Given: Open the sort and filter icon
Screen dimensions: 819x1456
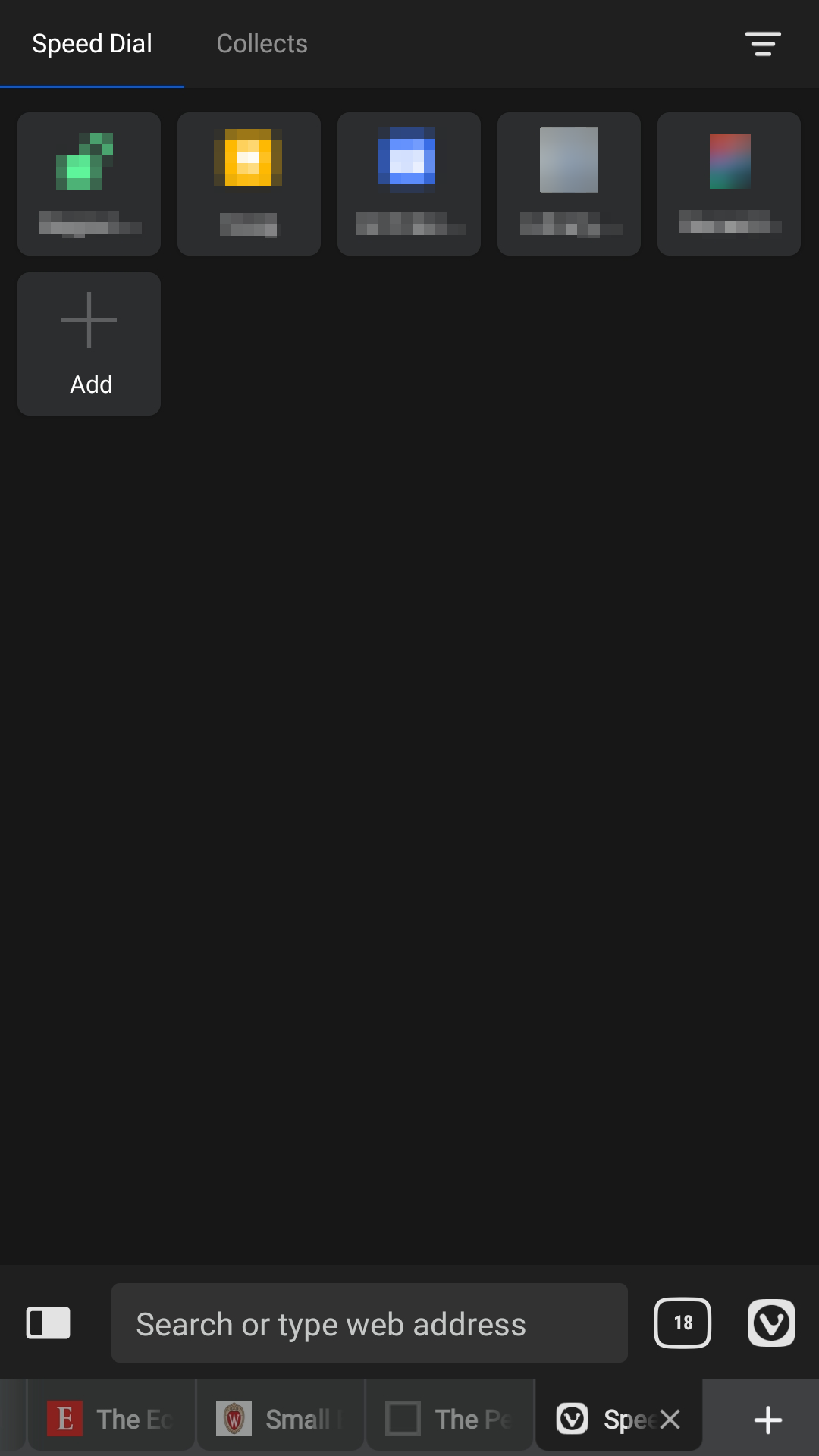Looking at the screenshot, I should pos(763,44).
